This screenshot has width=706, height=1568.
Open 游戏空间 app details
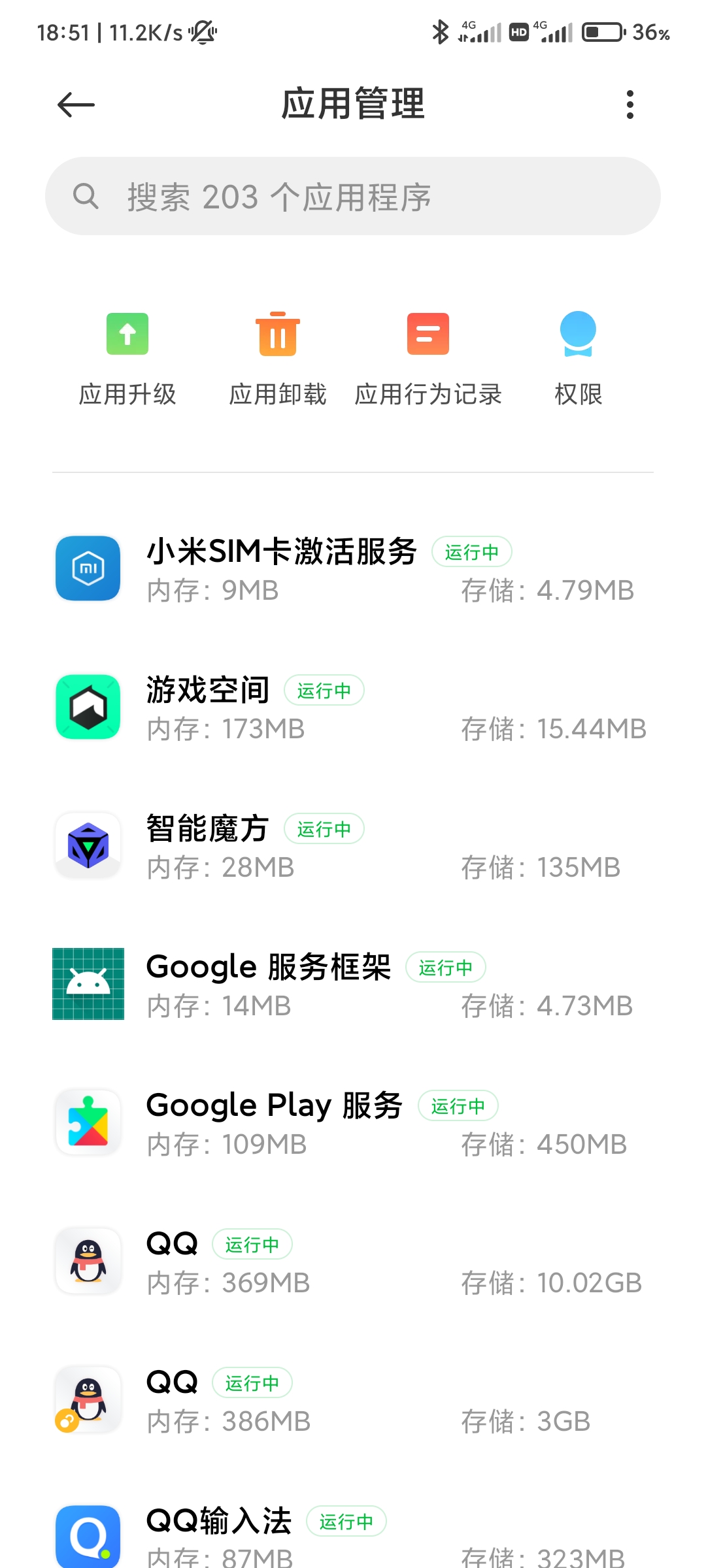click(353, 708)
